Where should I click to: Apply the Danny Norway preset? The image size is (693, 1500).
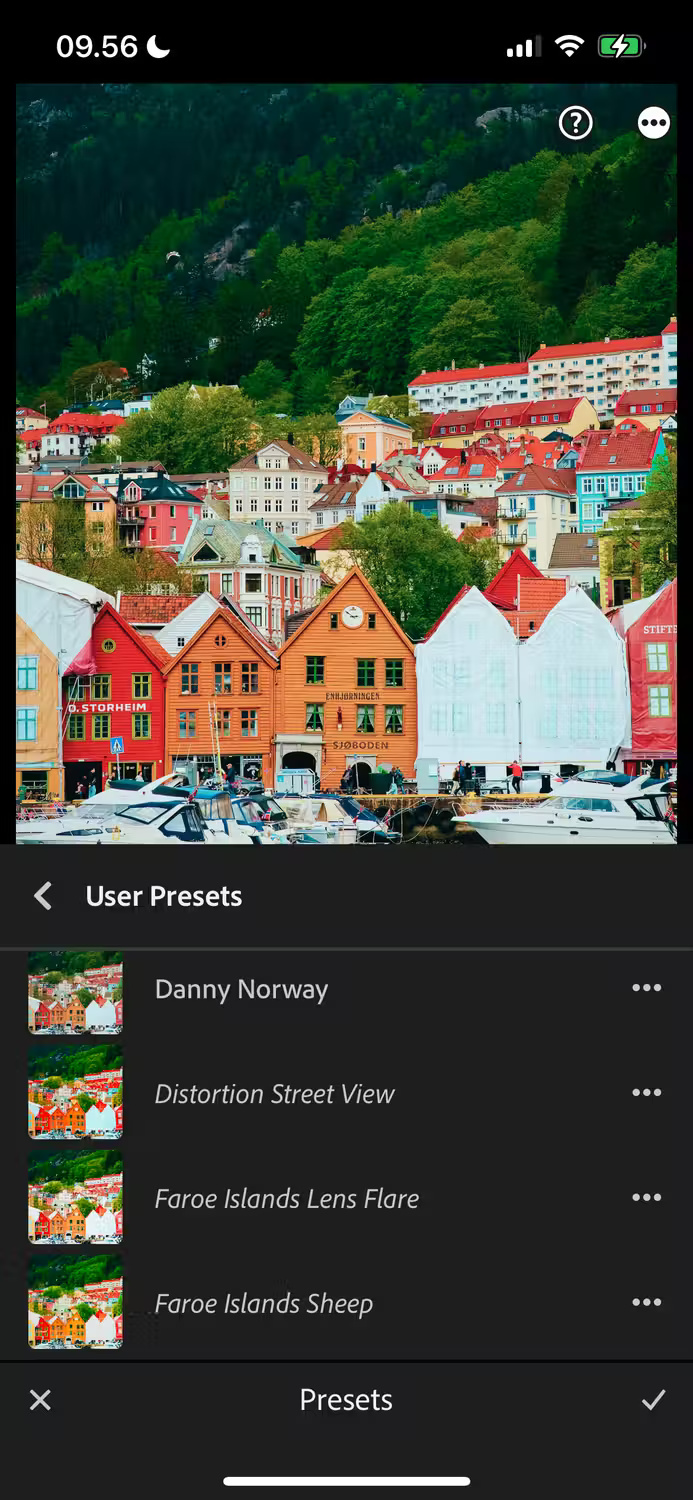click(241, 990)
